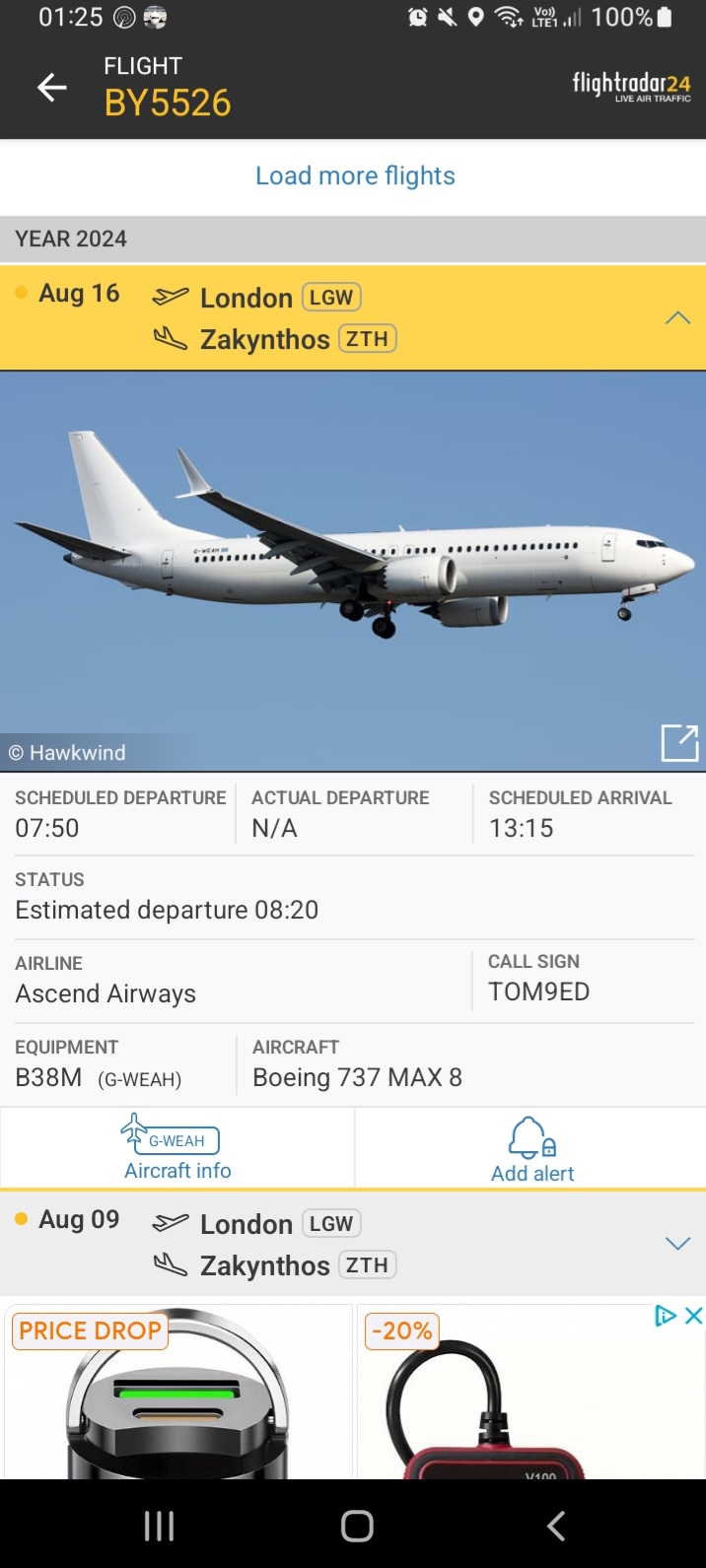Close the ad banner
706x1568 pixels.
coord(694,1316)
